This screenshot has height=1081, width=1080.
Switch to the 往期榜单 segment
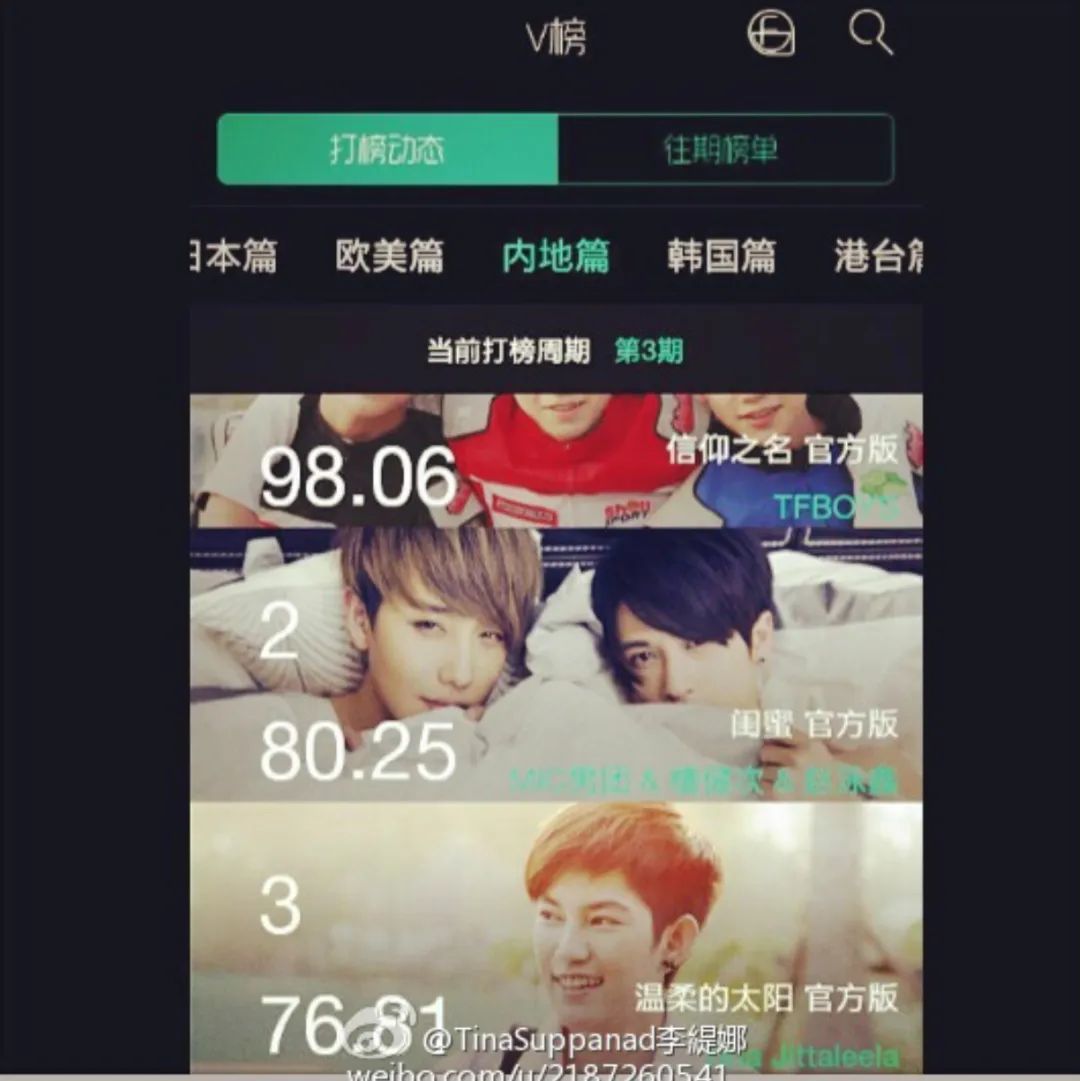[724, 150]
